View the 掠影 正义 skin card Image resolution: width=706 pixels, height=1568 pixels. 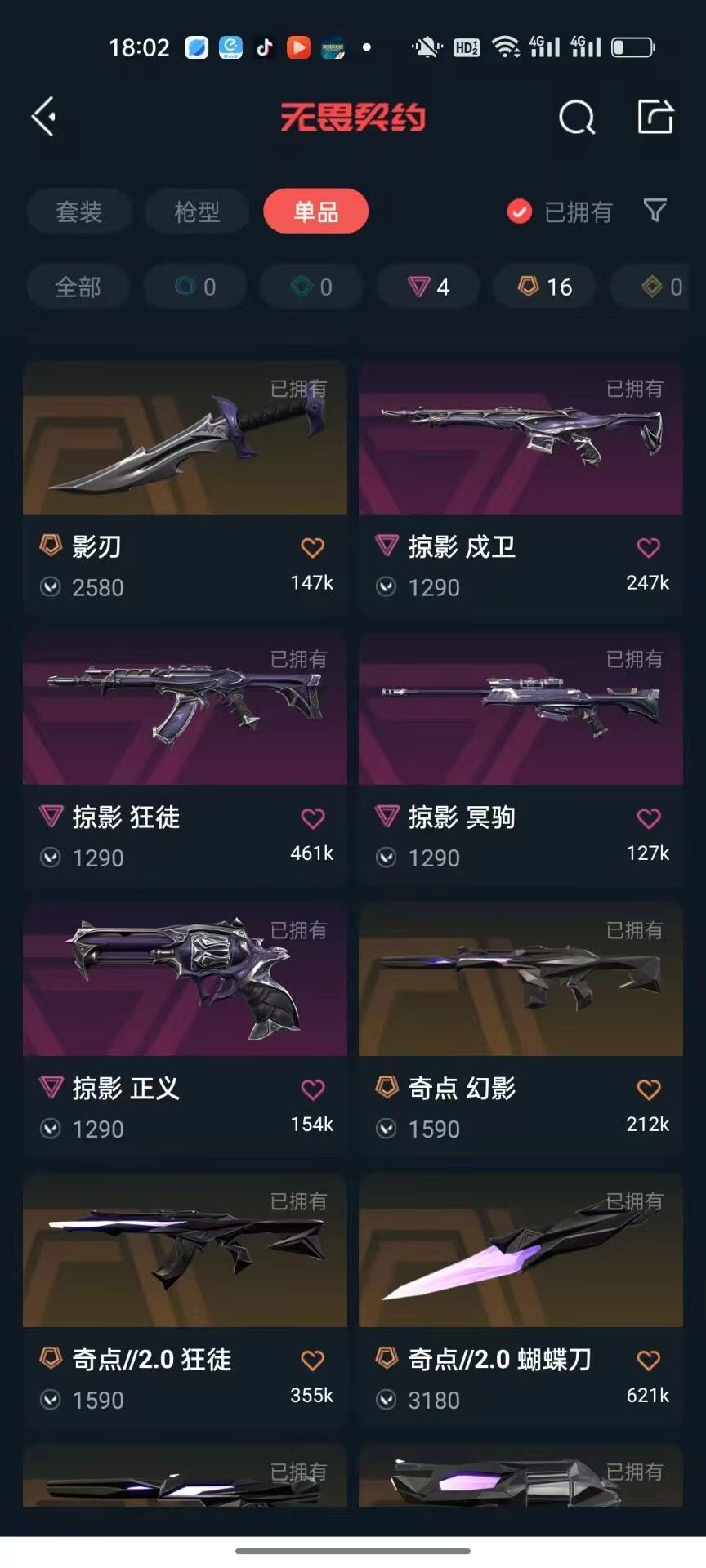185,1029
